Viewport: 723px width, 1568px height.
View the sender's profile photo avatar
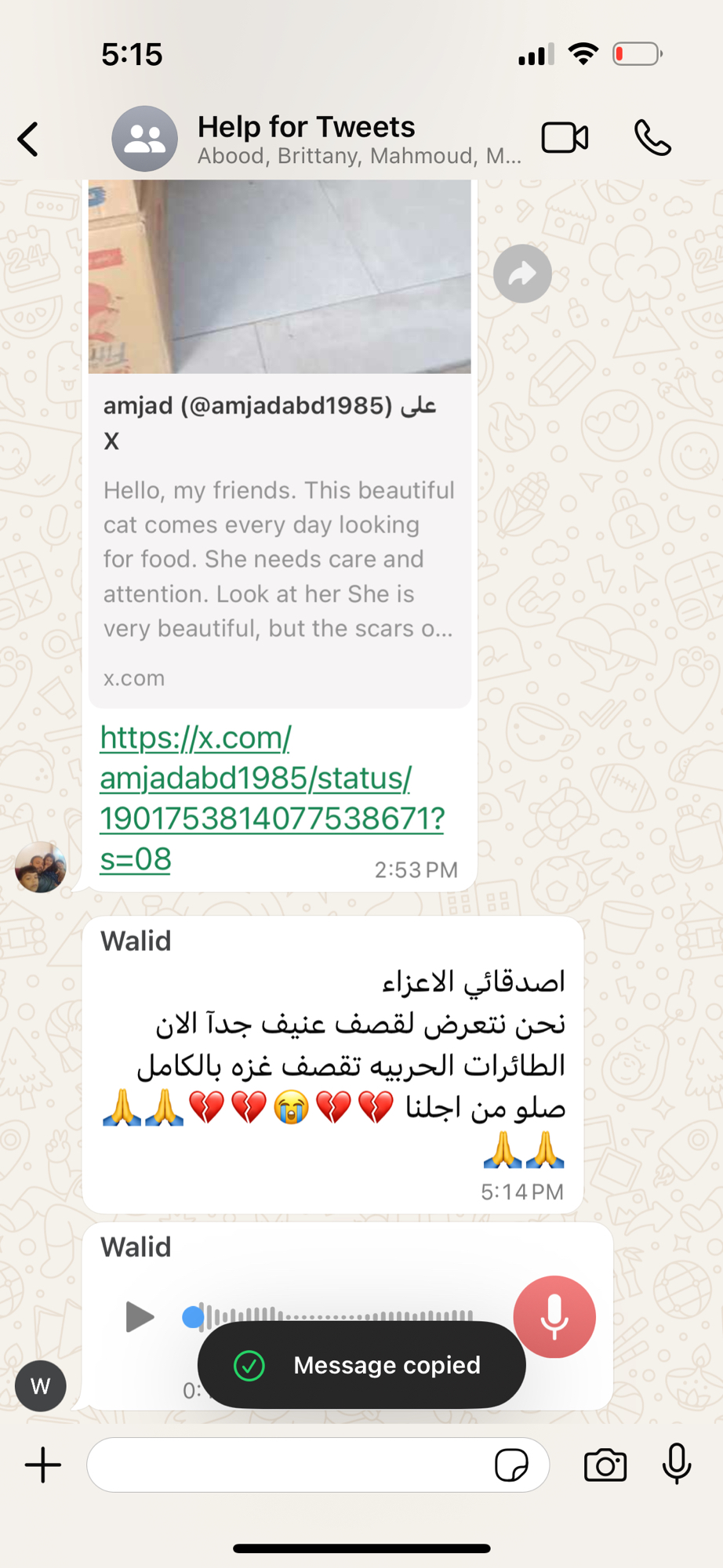[40, 867]
